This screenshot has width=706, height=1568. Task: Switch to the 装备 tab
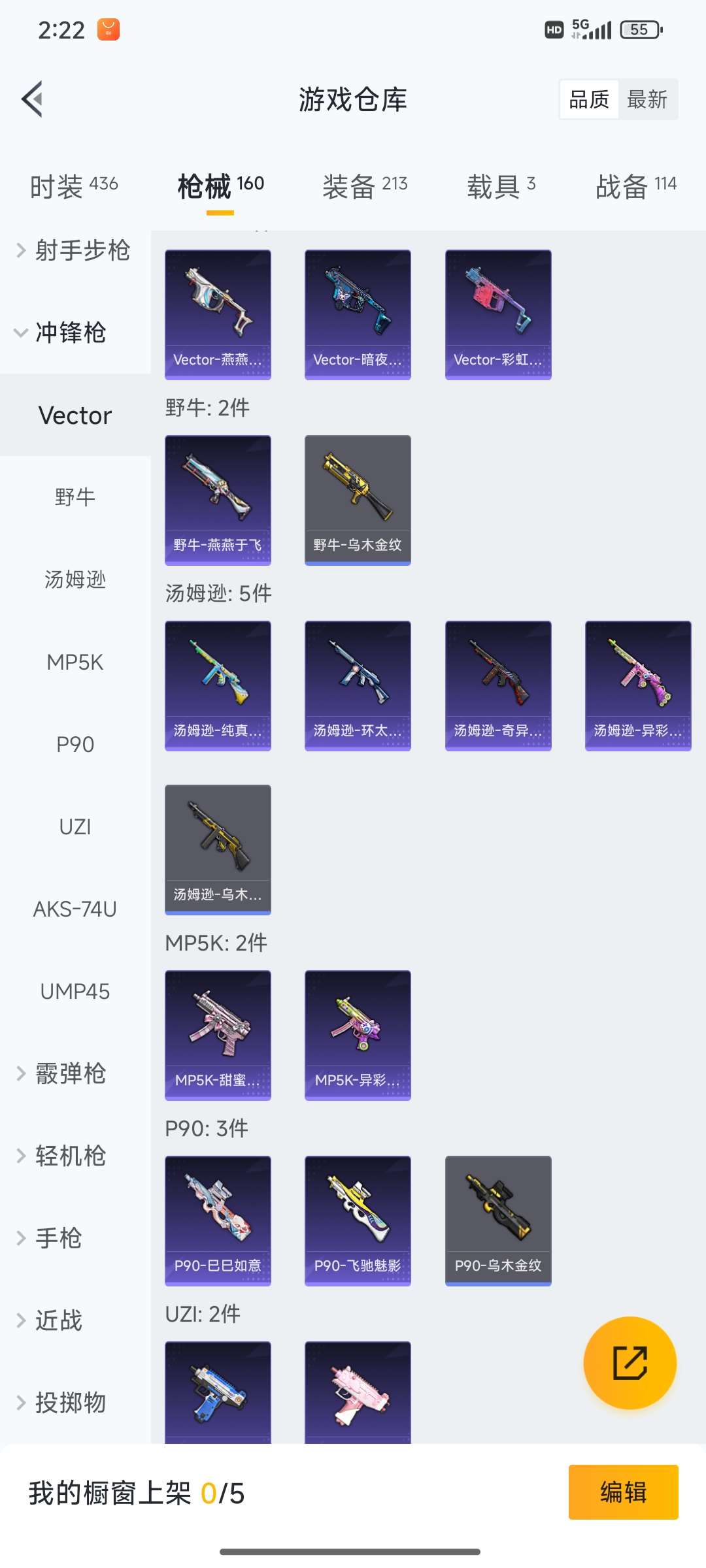pos(365,186)
